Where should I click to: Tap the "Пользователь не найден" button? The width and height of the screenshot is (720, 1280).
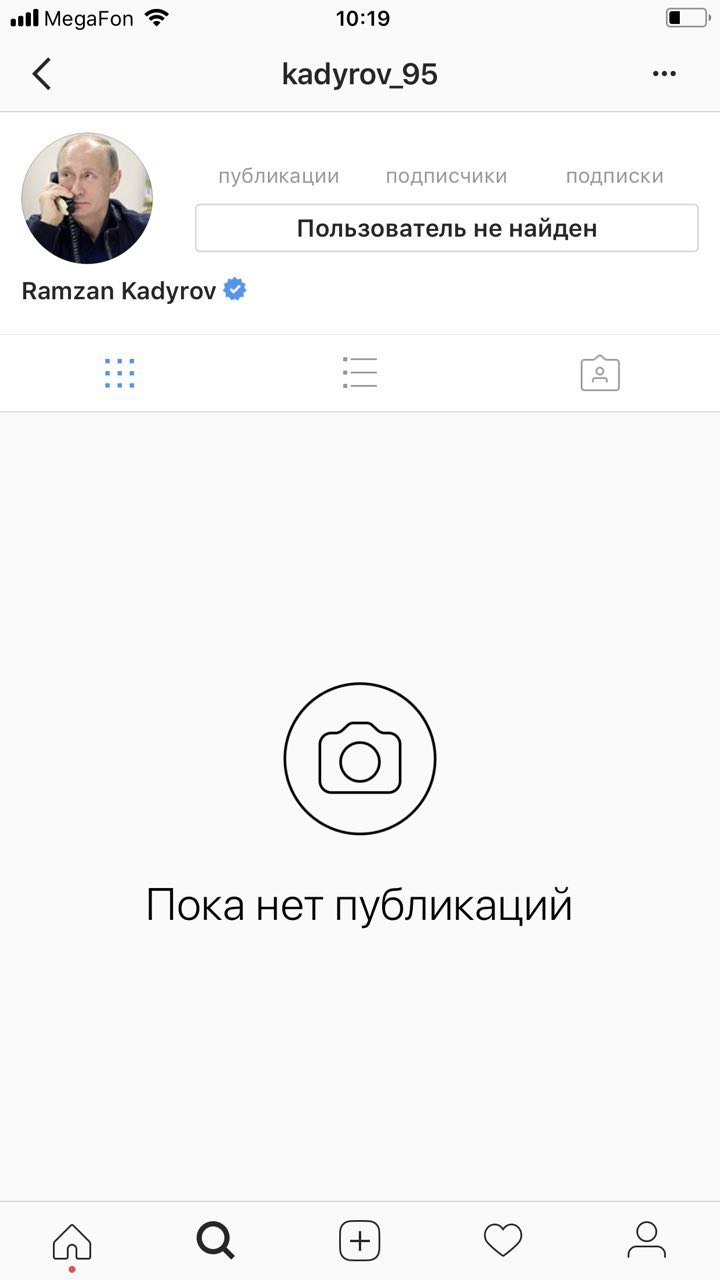(x=446, y=228)
